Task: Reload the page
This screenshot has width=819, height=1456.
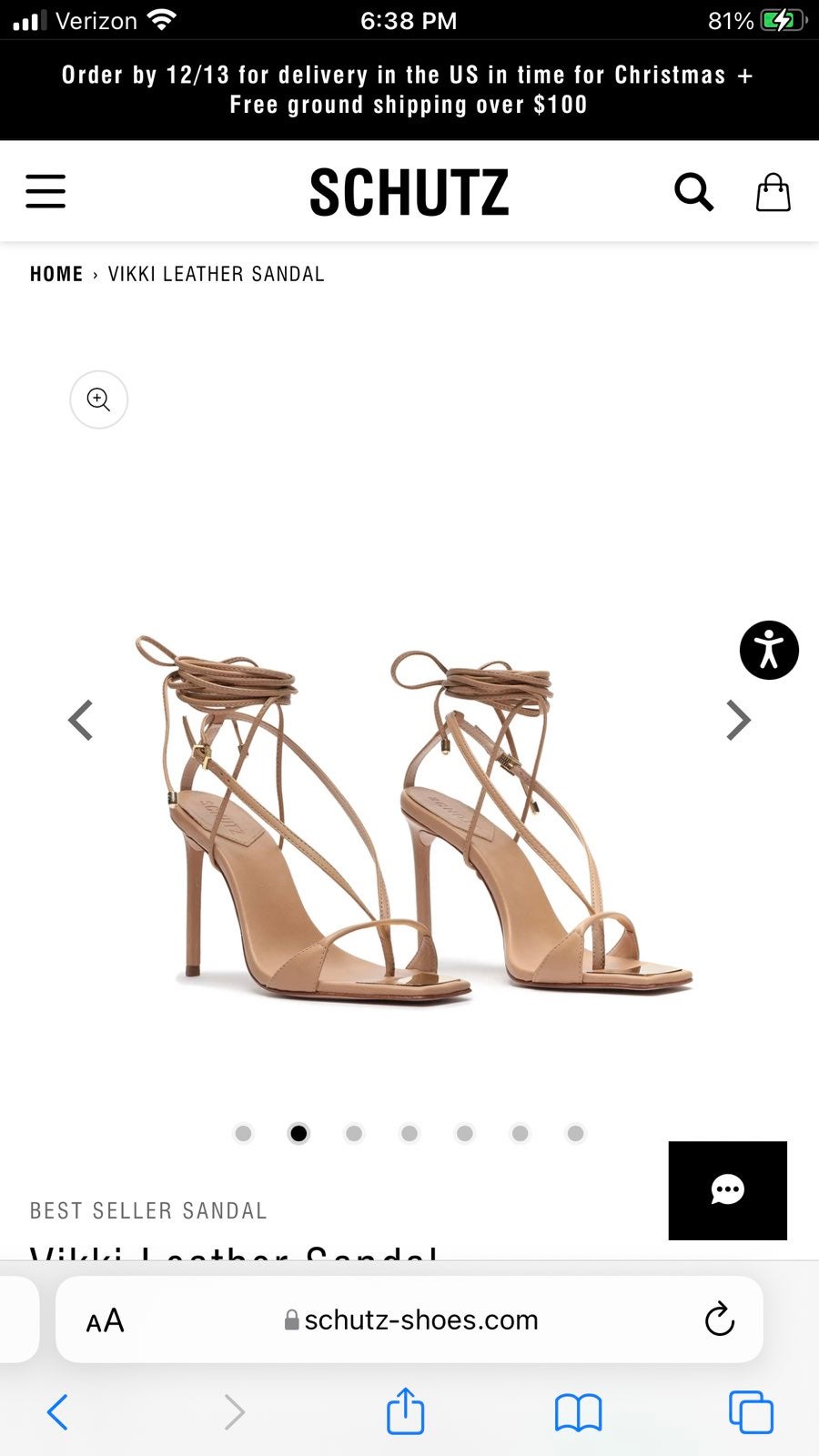Action: coord(720,1319)
